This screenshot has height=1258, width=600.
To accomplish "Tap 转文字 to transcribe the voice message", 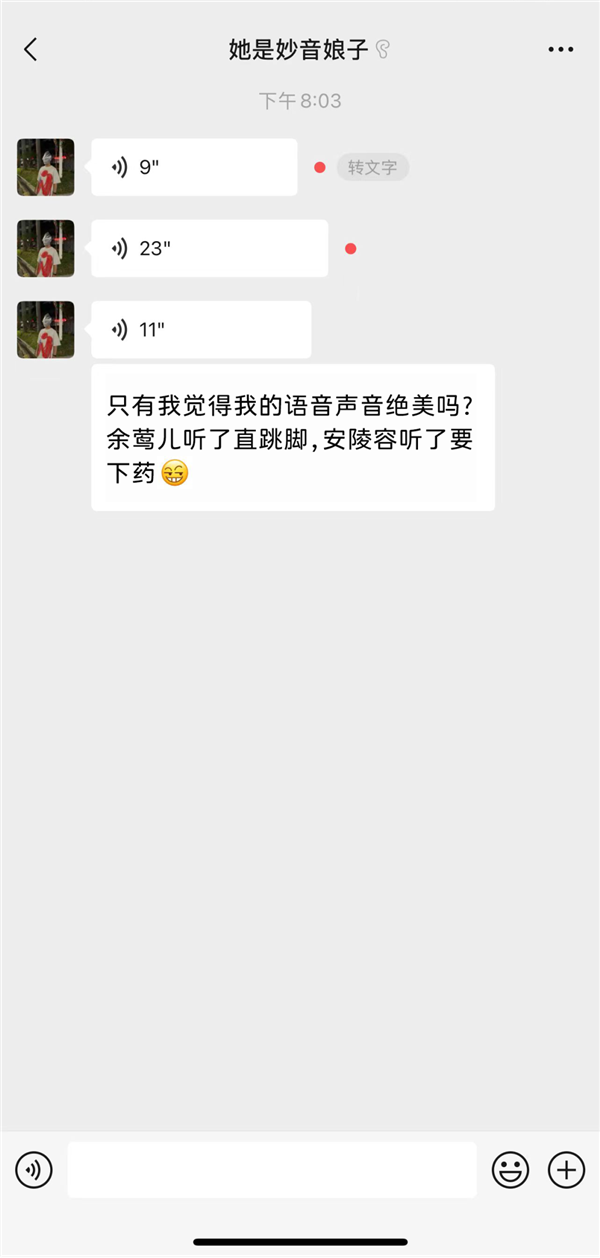I will tap(372, 168).
